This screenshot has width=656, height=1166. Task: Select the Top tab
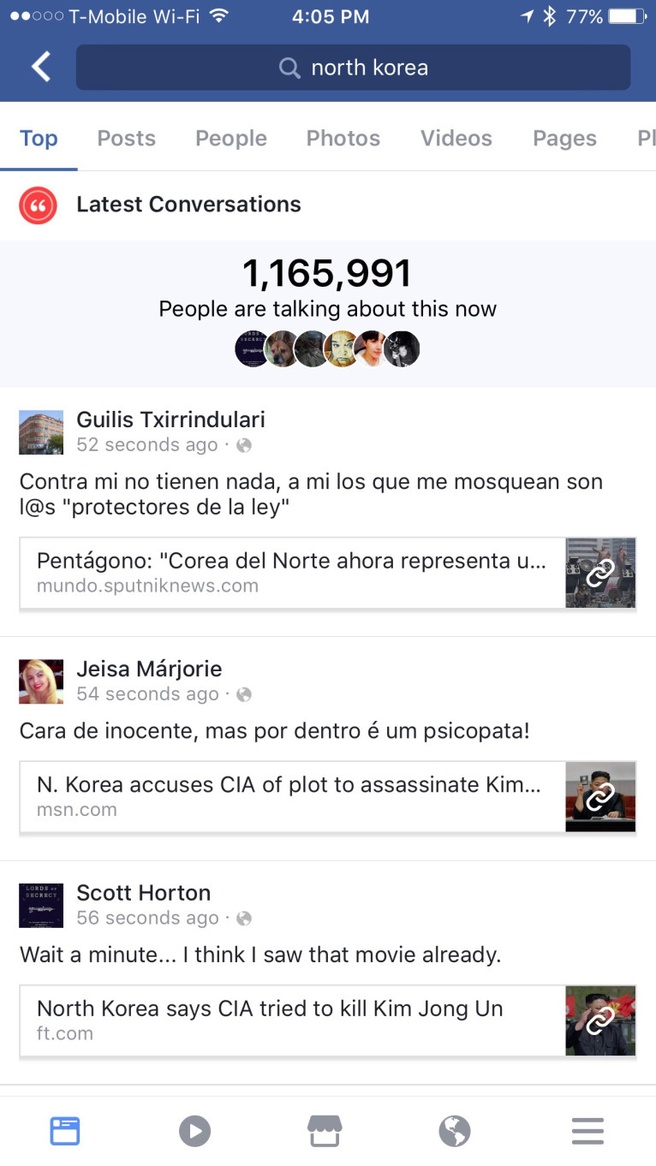tap(39, 139)
